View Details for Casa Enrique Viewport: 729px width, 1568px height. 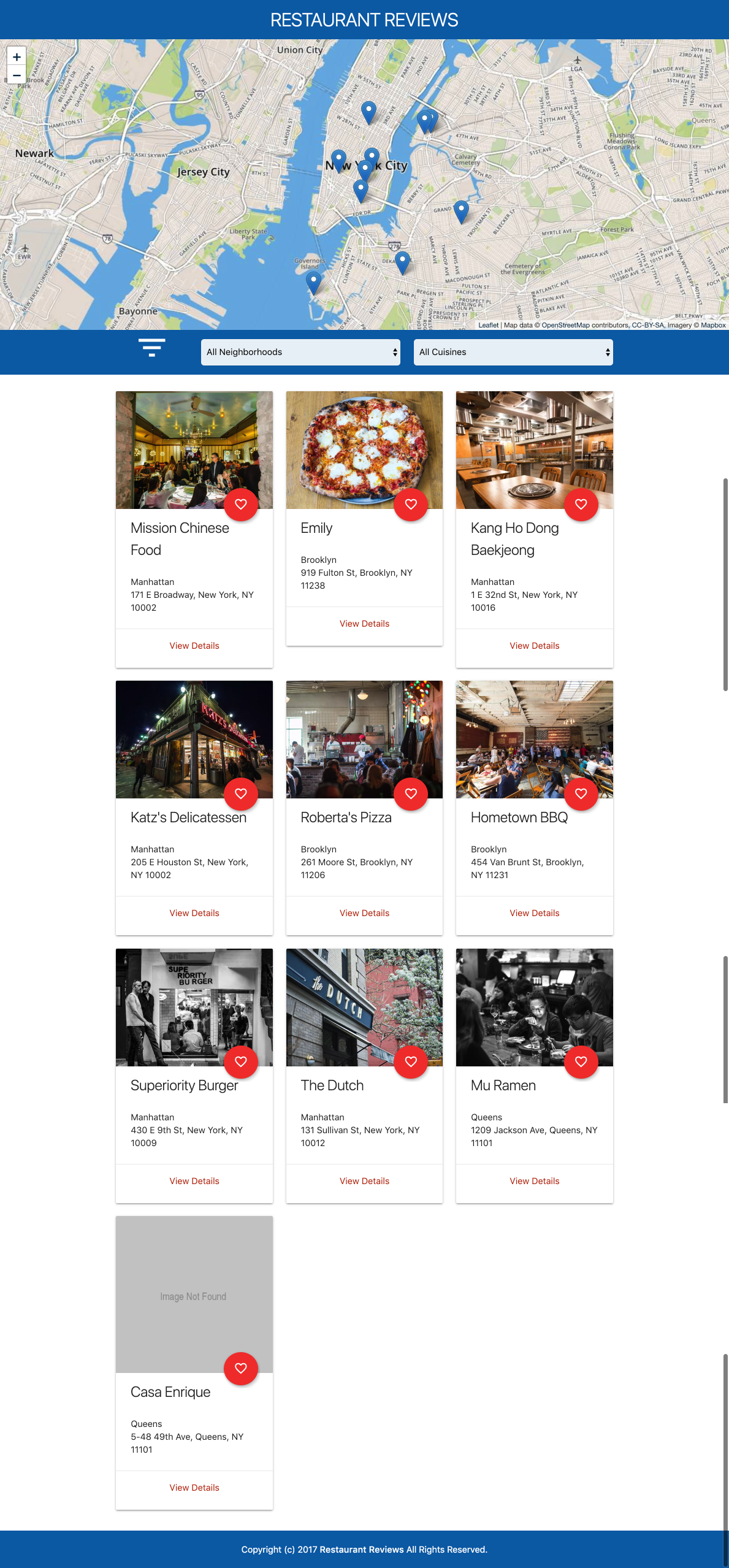pyautogui.click(x=194, y=1488)
